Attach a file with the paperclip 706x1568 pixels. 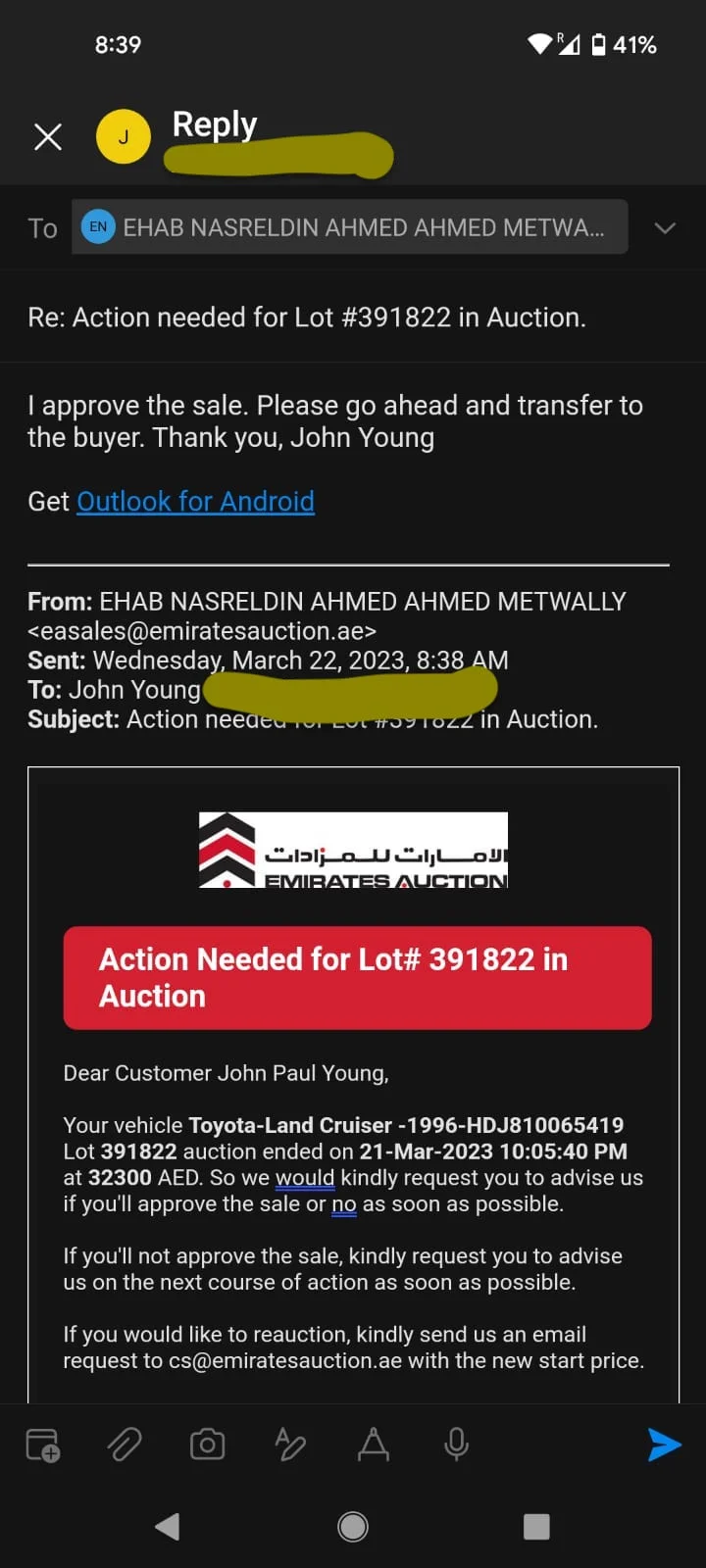pyautogui.click(x=125, y=1445)
